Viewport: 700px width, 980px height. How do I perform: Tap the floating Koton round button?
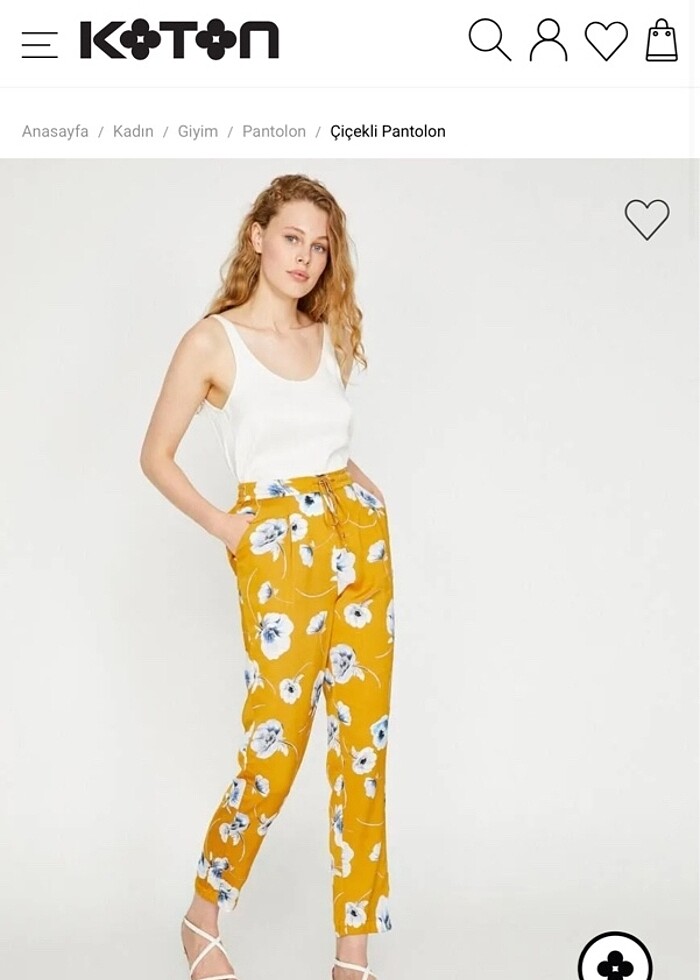click(x=615, y=962)
